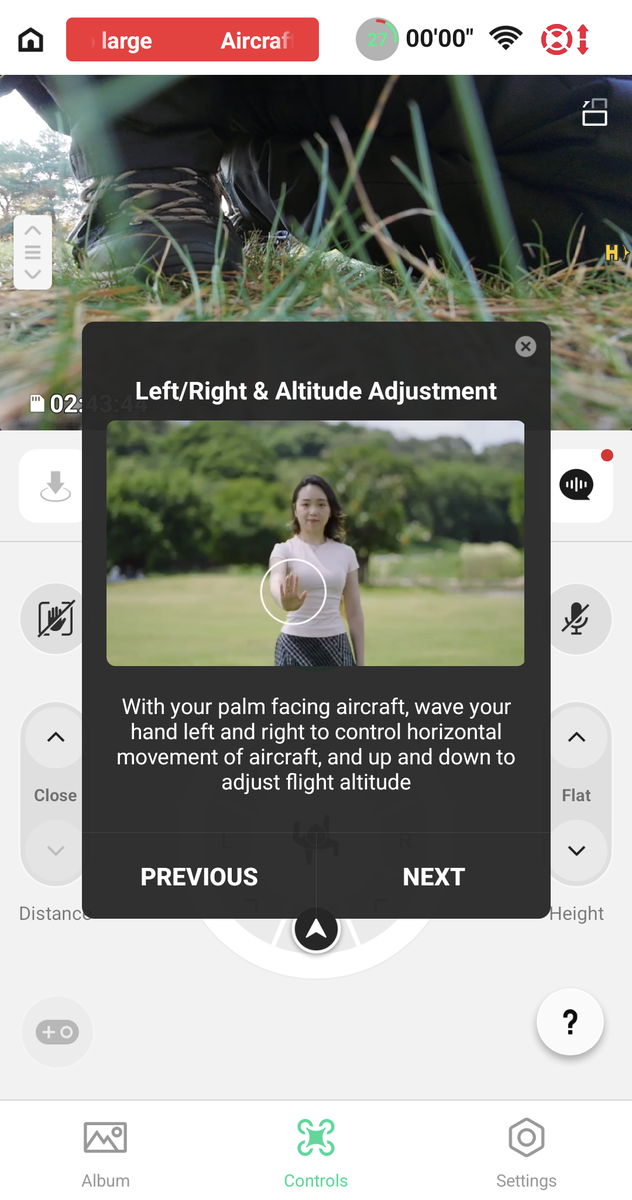Switch to the Album tab
Screen dimensions: 632x1200
click(105, 1153)
